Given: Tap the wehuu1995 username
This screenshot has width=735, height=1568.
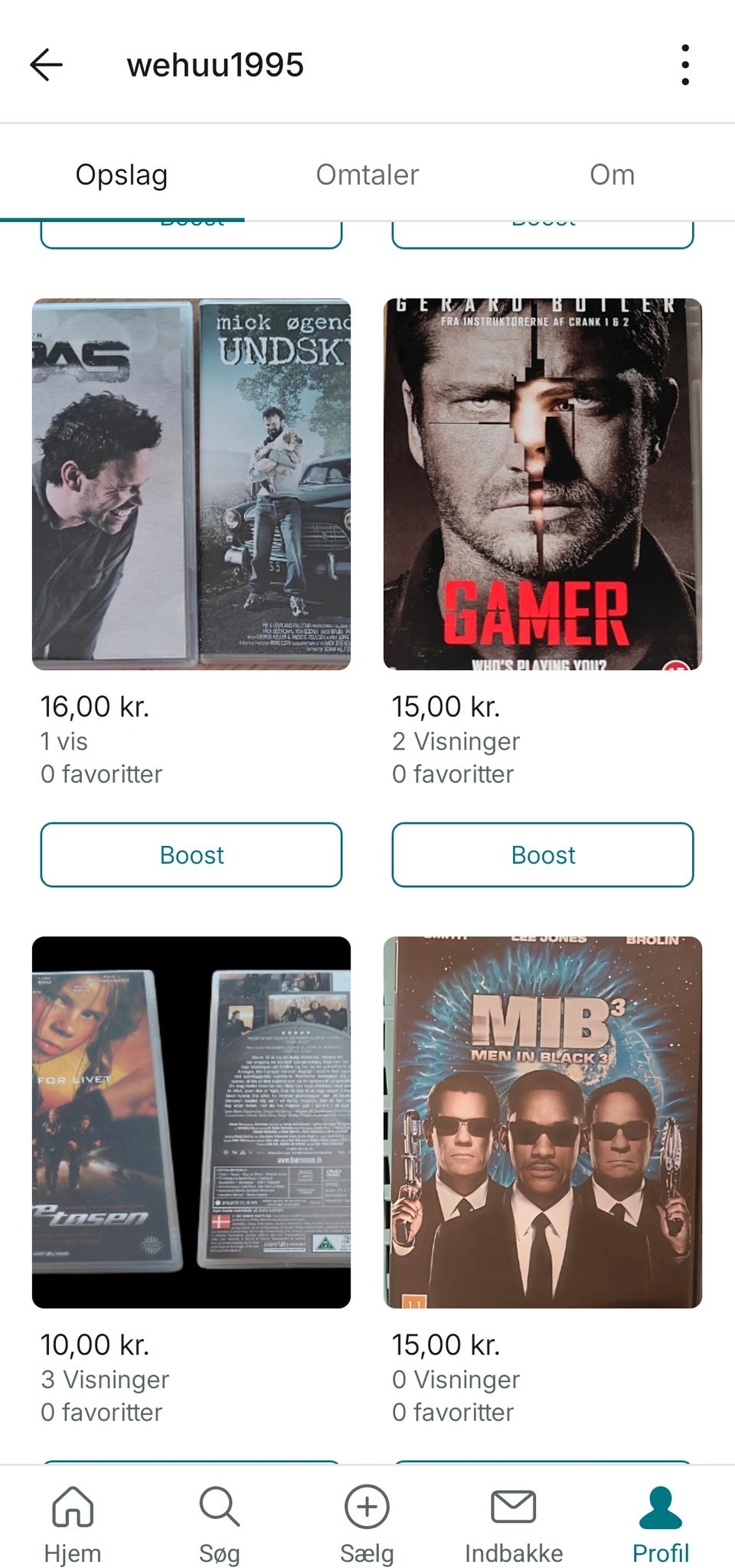Looking at the screenshot, I should coord(215,65).
